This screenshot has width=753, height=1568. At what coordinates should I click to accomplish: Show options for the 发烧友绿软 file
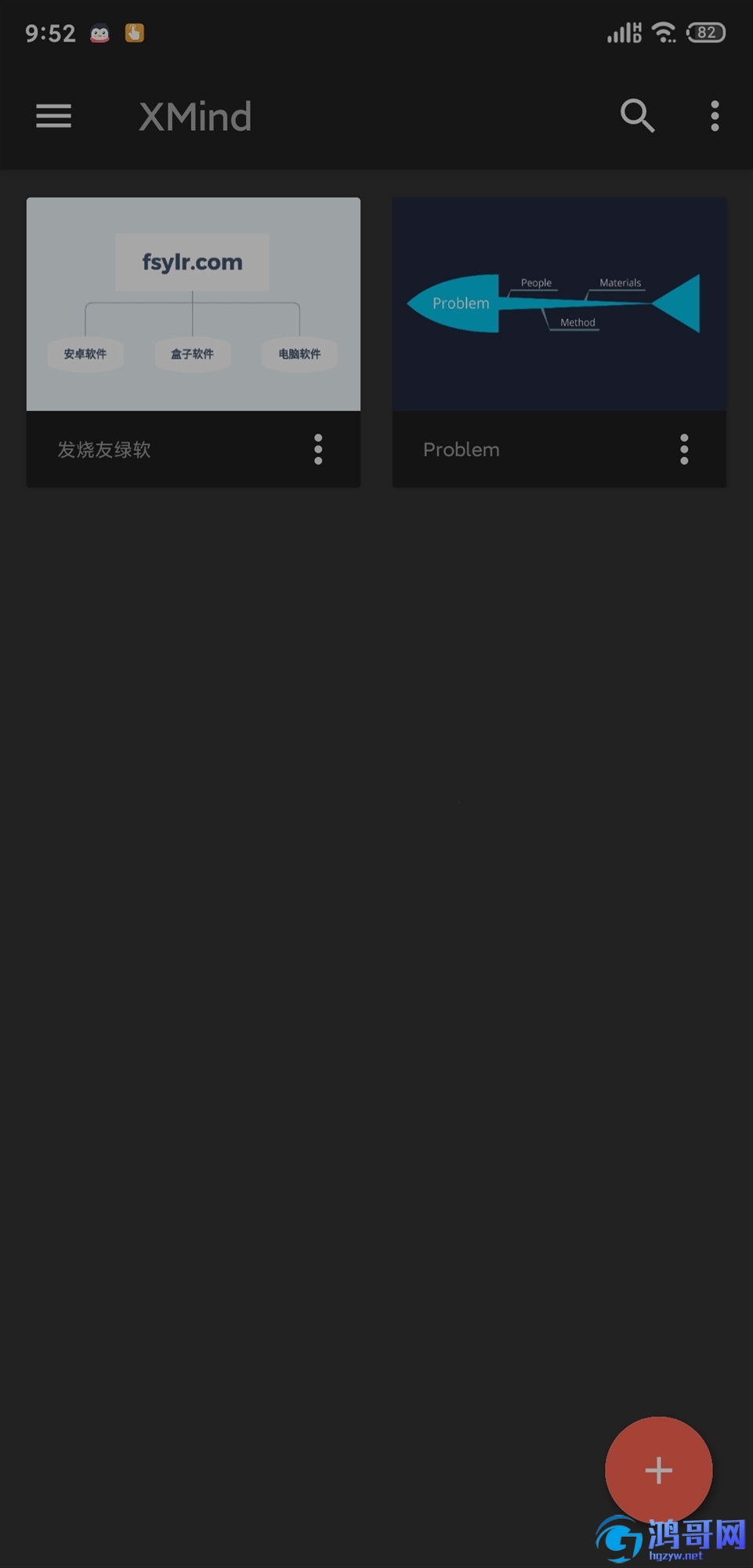tap(318, 449)
